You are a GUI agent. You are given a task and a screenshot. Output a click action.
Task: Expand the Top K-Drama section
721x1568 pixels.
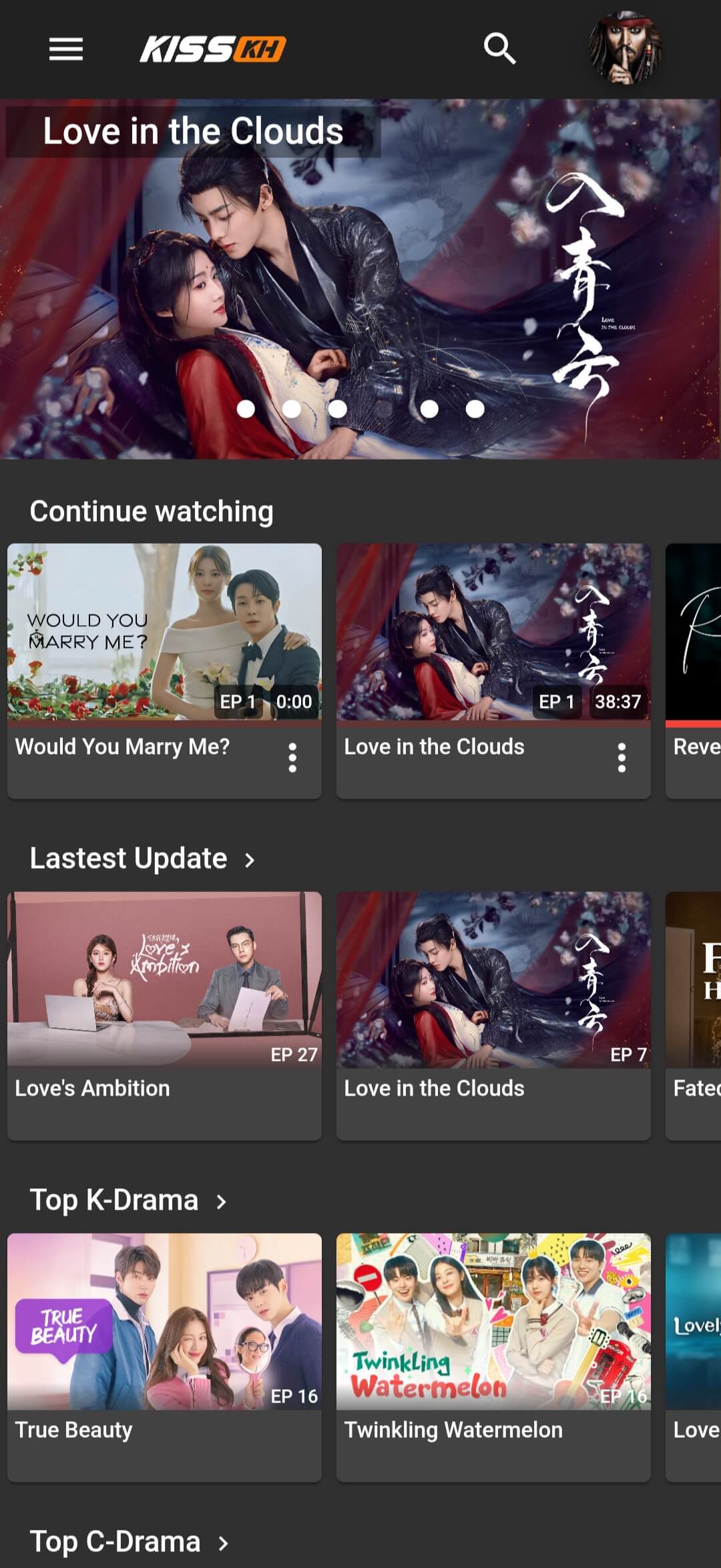(222, 1202)
